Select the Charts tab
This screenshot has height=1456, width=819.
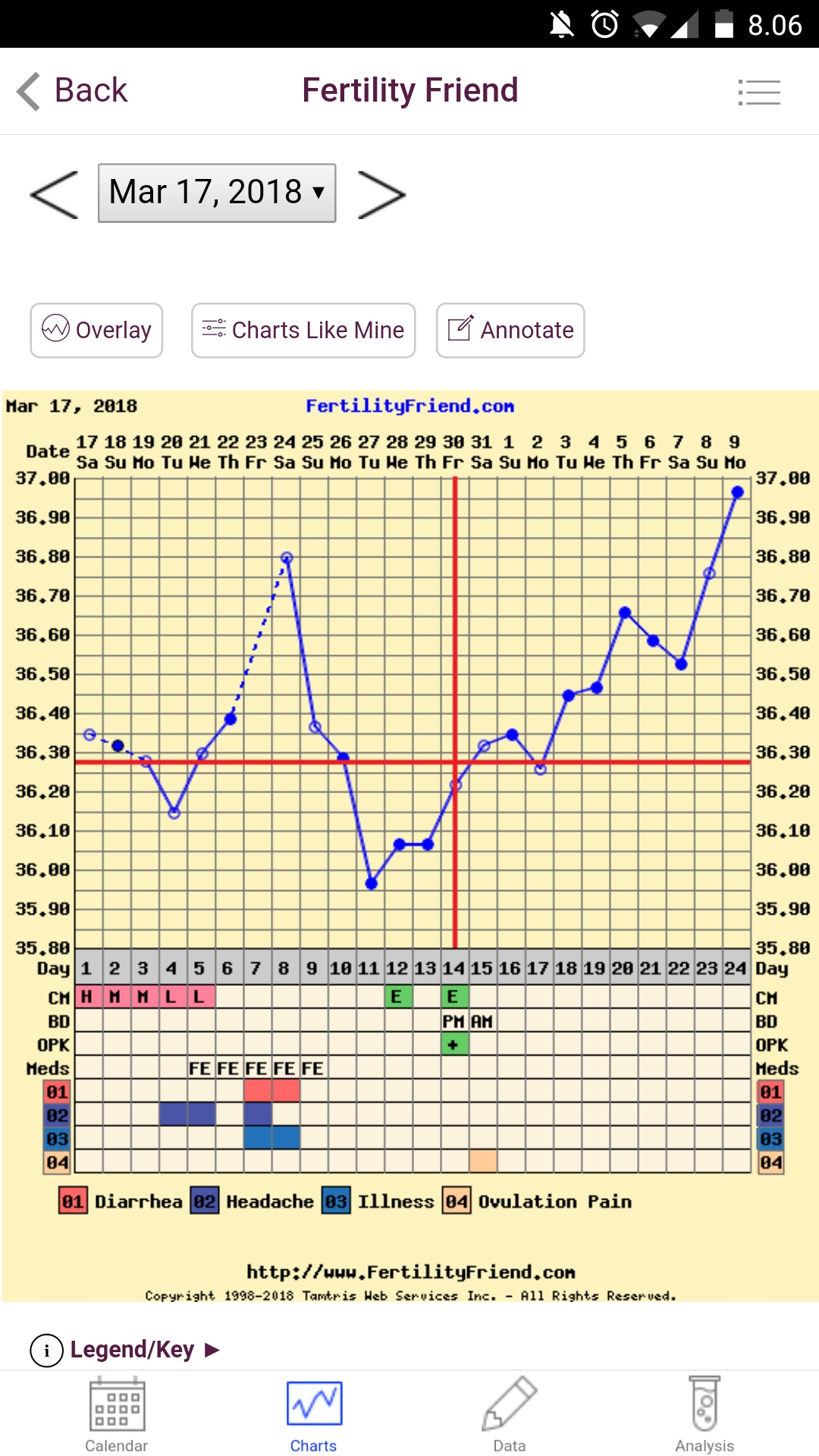(314, 1414)
